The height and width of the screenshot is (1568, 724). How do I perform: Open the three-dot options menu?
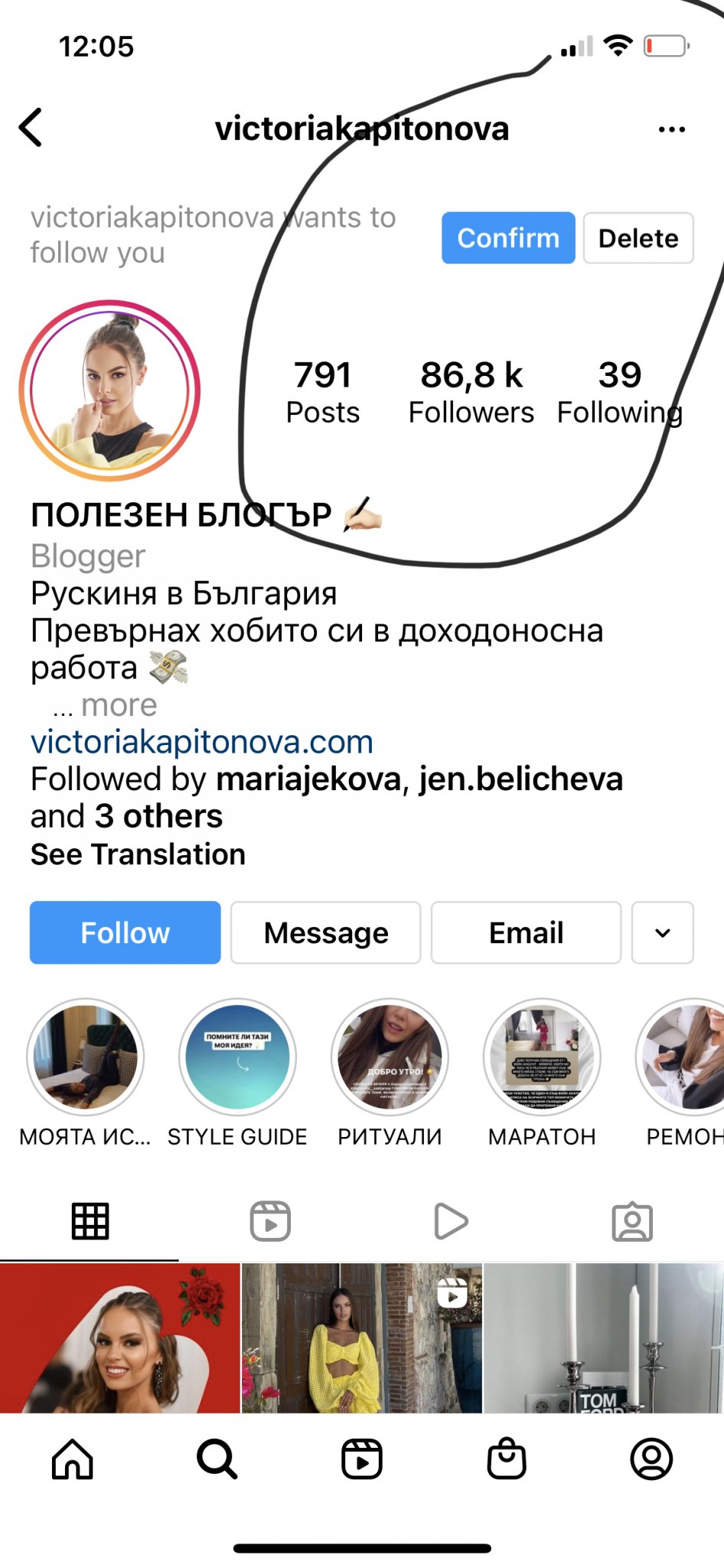point(671,129)
